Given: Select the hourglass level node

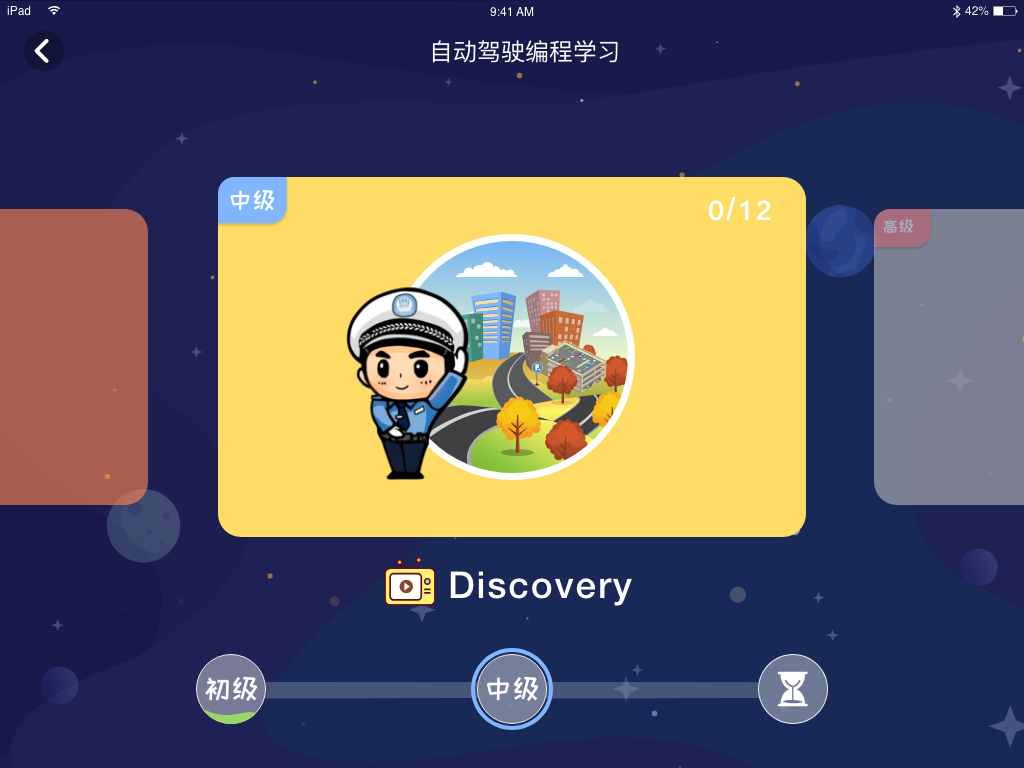Looking at the screenshot, I should pos(793,689).
